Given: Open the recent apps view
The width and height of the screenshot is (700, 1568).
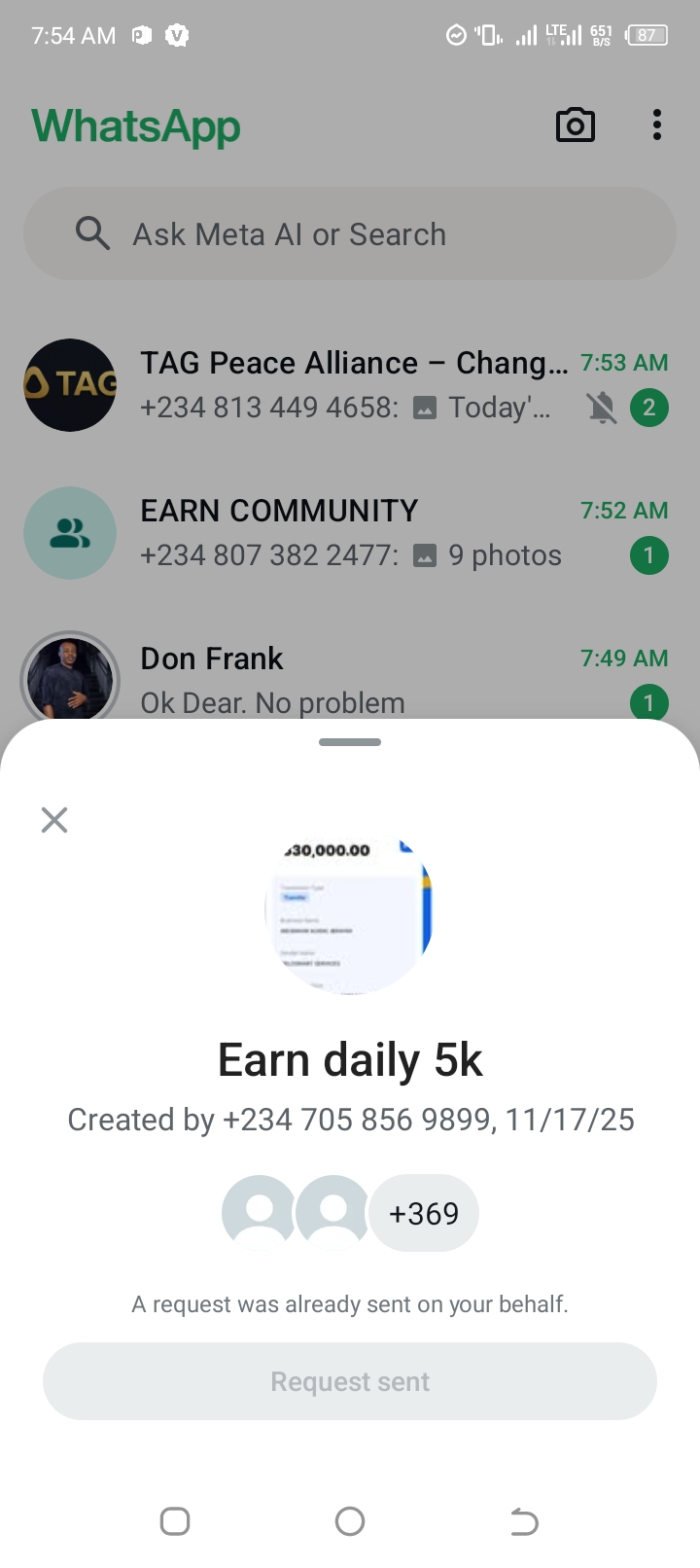Looking at the screenshot, I should click(175, 1521).
